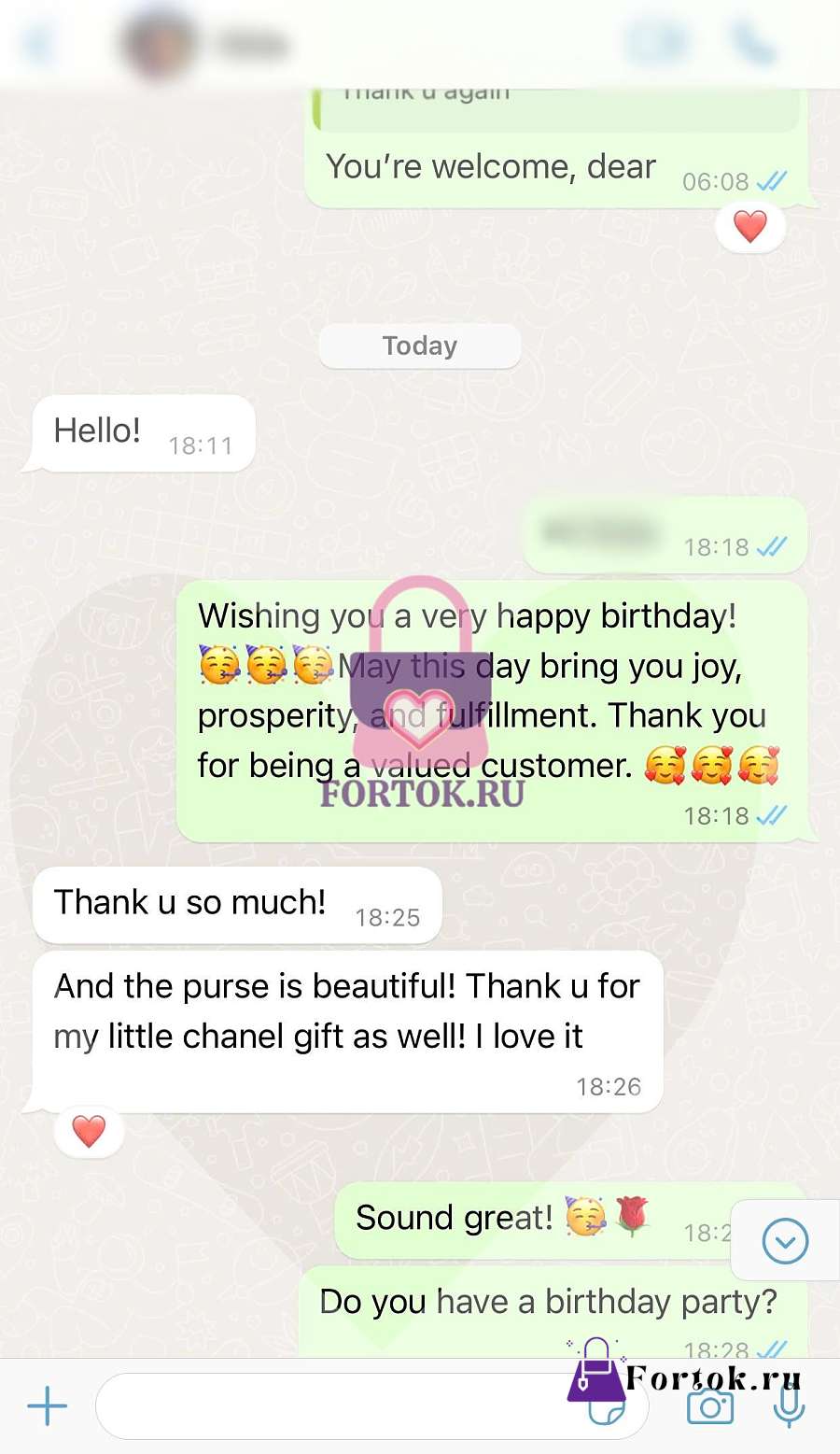Screen dimensions: 840x1454
Task: Tap heart reaction under purse message
Action: (x=89, y=1131)
